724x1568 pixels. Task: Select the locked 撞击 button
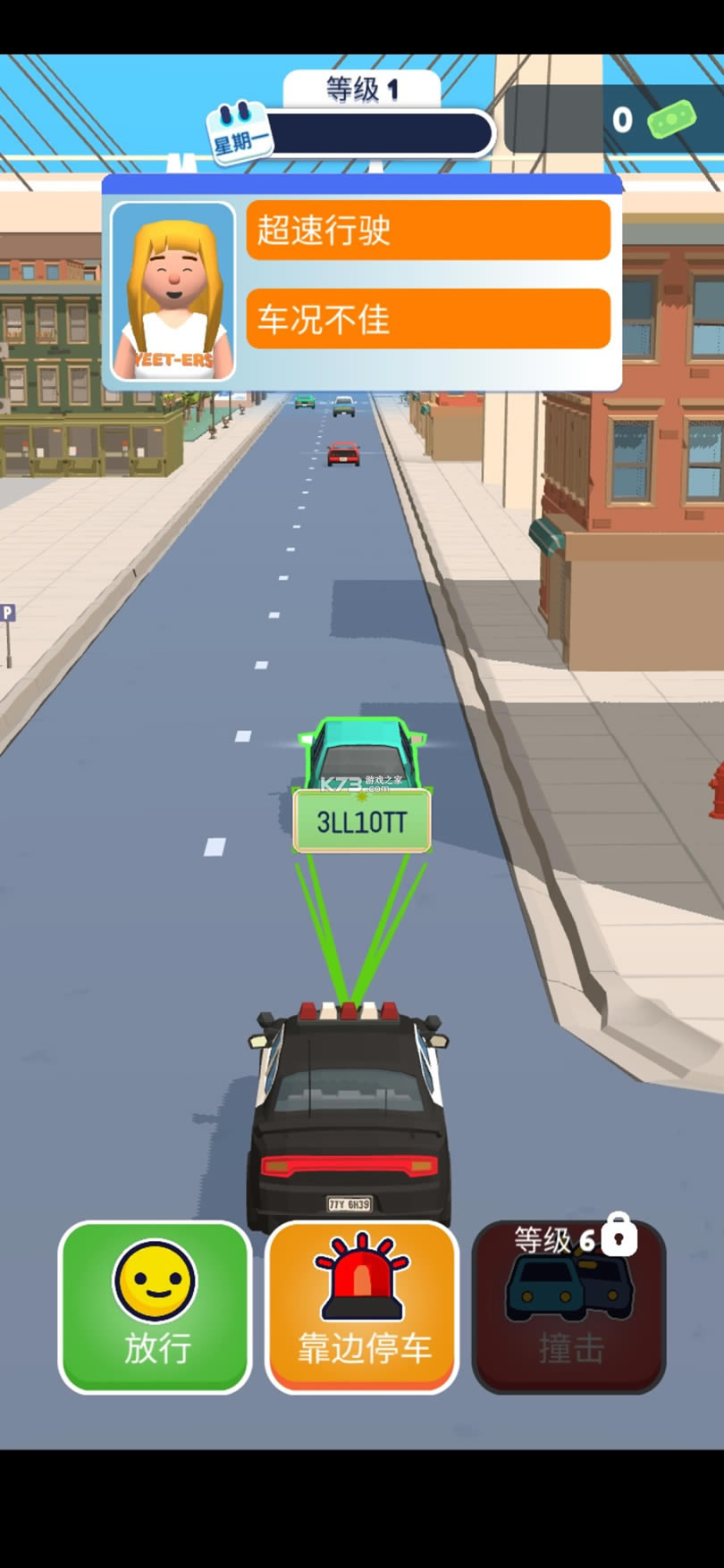point(569,1308)
